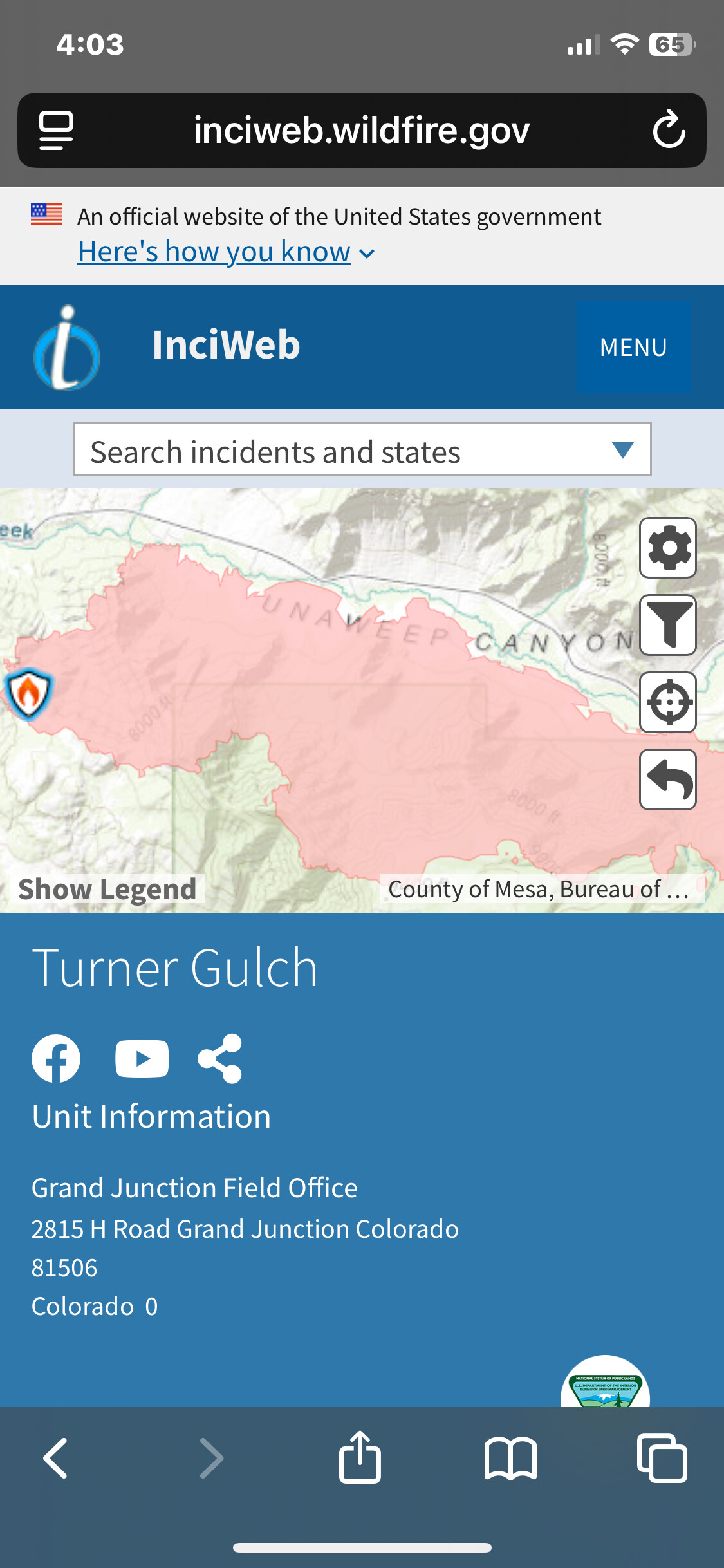724x1568 pixels.
Task: Open the MENU button
Action: tap(633, 347)
